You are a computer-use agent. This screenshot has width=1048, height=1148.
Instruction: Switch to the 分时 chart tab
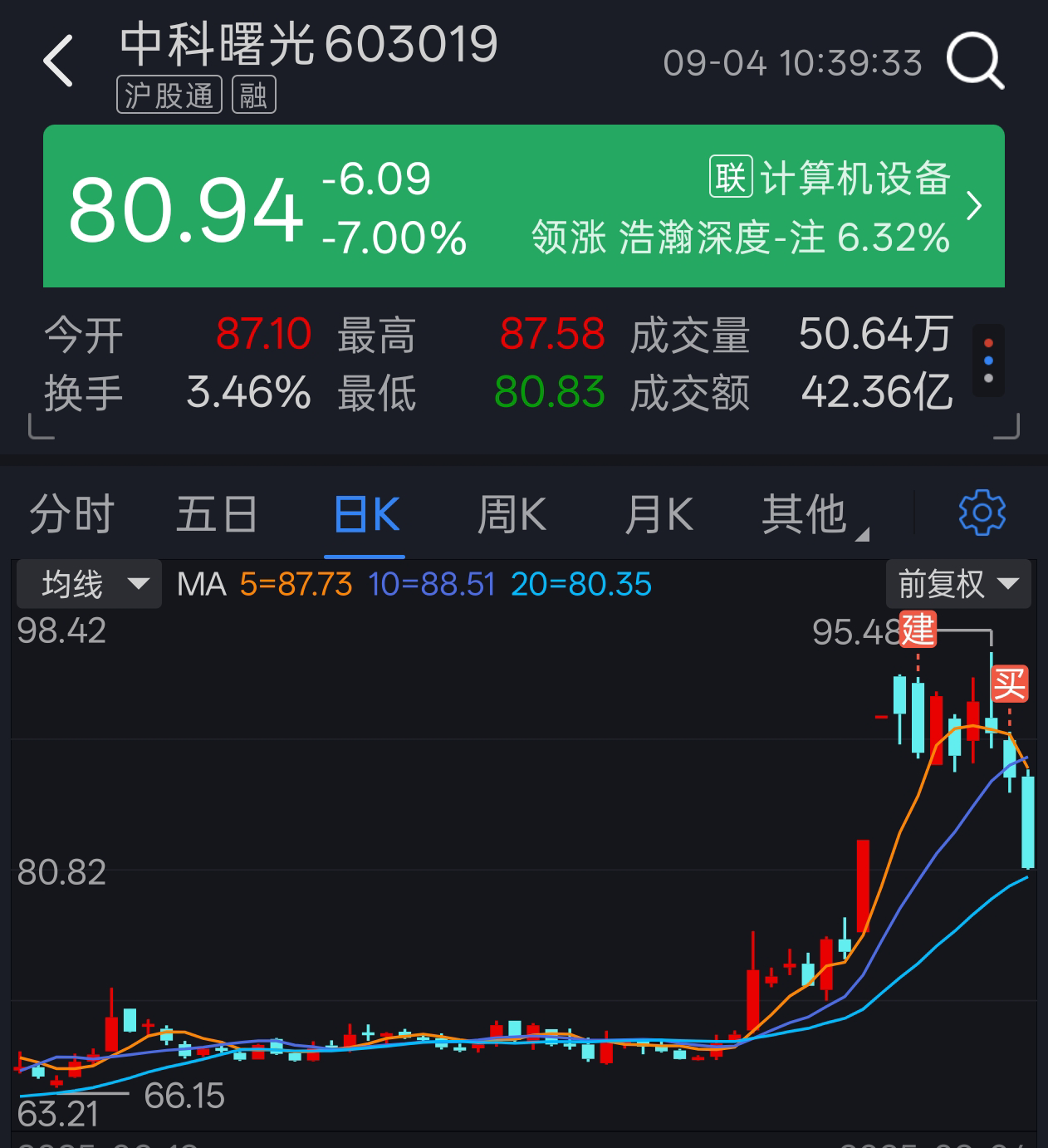coord(71,514)
